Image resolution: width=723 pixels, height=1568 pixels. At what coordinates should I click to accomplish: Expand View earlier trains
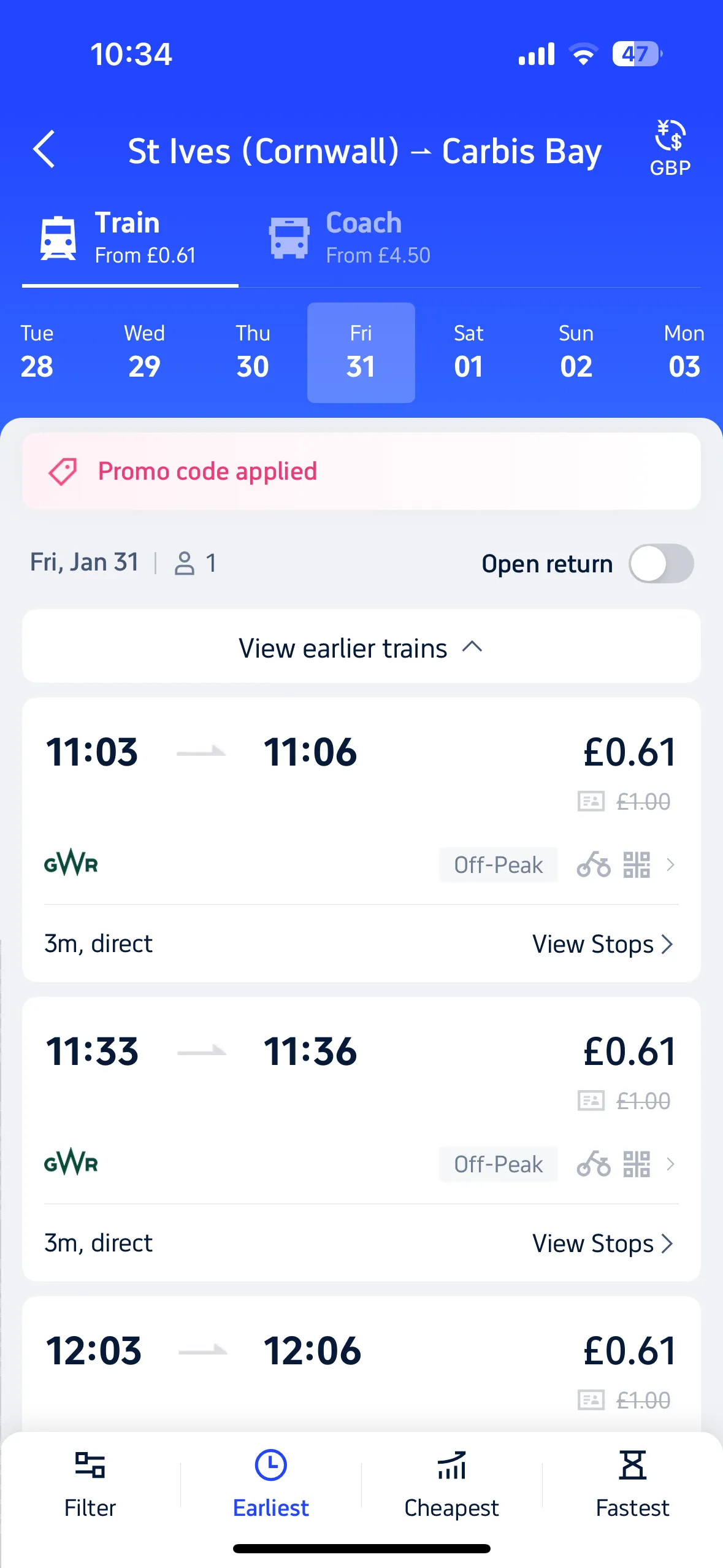[361, 647]
